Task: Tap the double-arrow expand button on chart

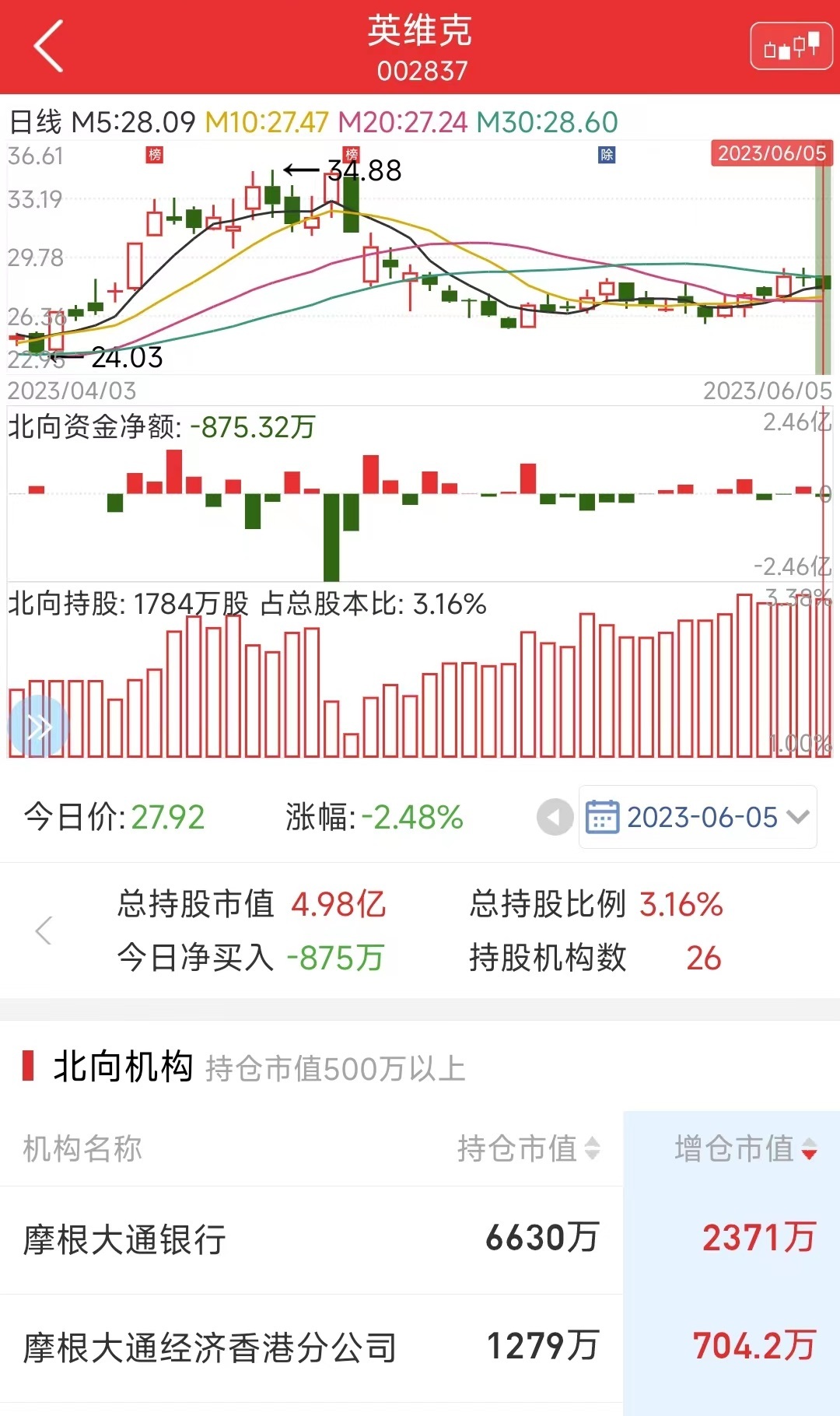Action: (x=39, y=727)
